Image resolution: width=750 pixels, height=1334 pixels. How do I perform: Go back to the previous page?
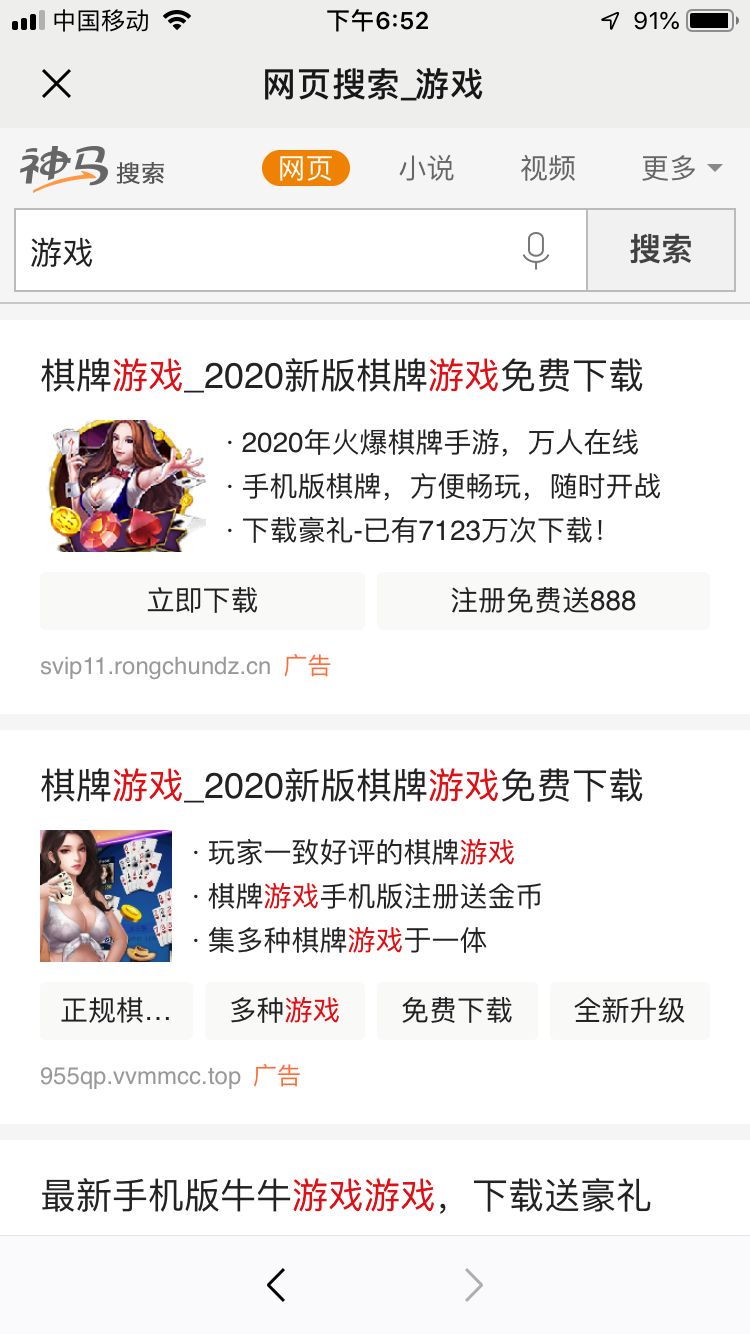[277, 1285]
